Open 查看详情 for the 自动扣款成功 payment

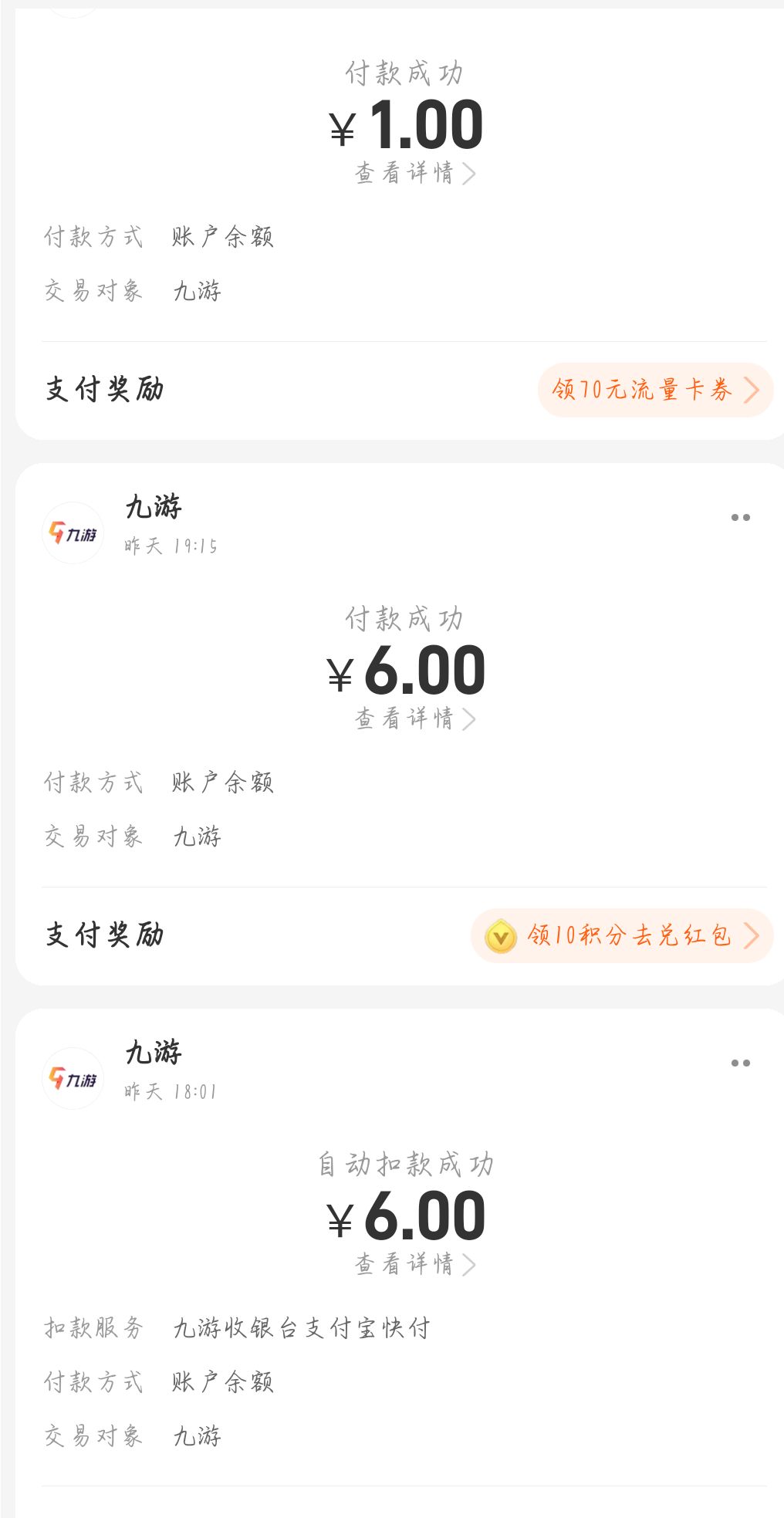(x=414, y=1264)
